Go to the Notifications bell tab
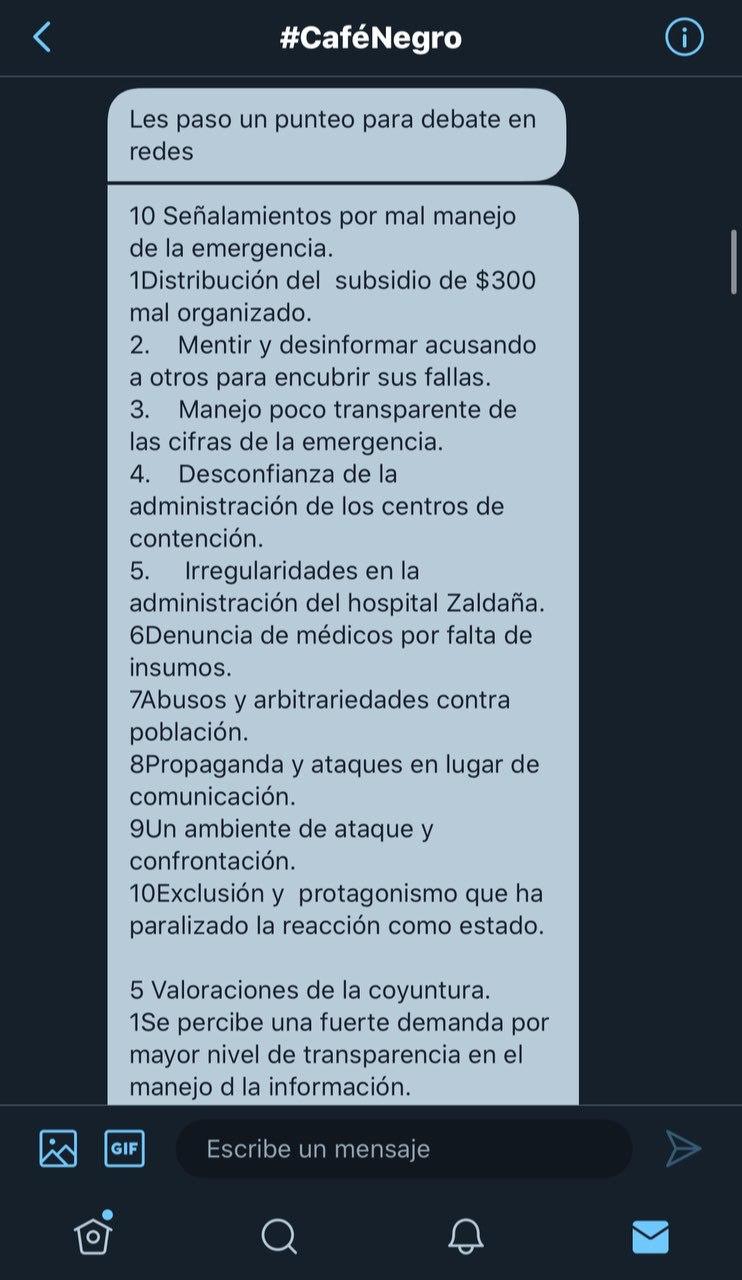The image size is (742, 1280). (x=465, y=1236)
